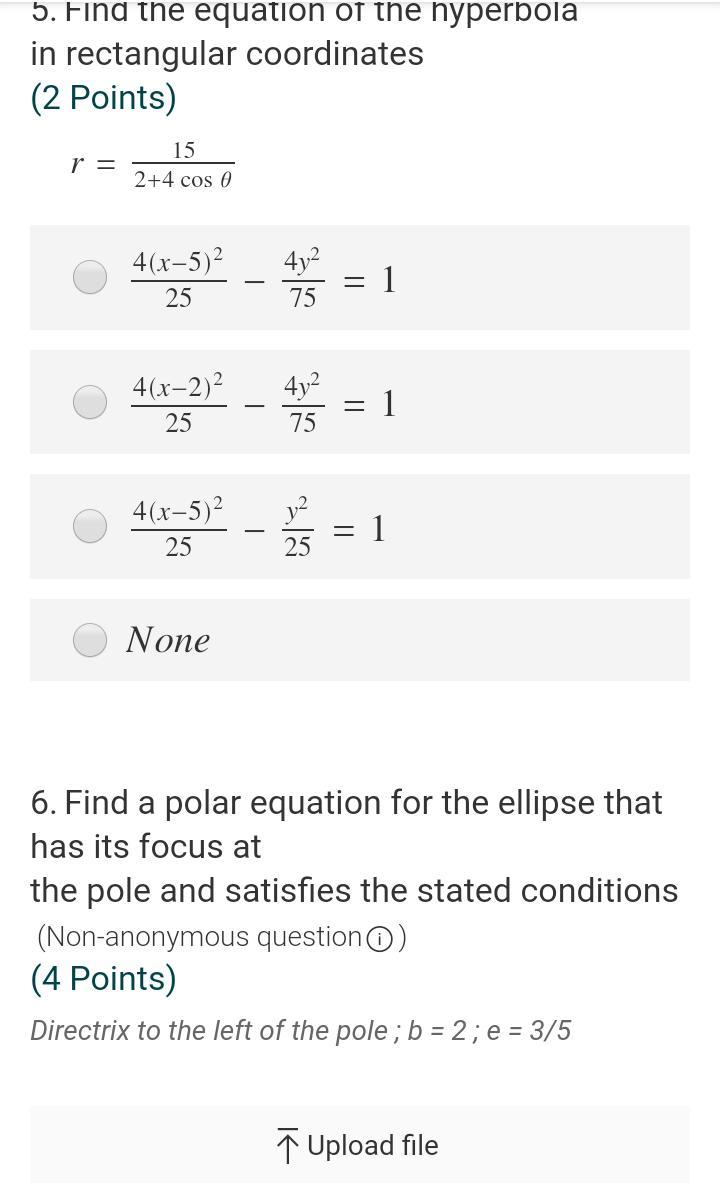Image resolution: width=720 pixels, height=1183 pixels.
Task: Select the radio button for 4(x−2)²/25 − 4y²/75 = 1
Action: 89,402
